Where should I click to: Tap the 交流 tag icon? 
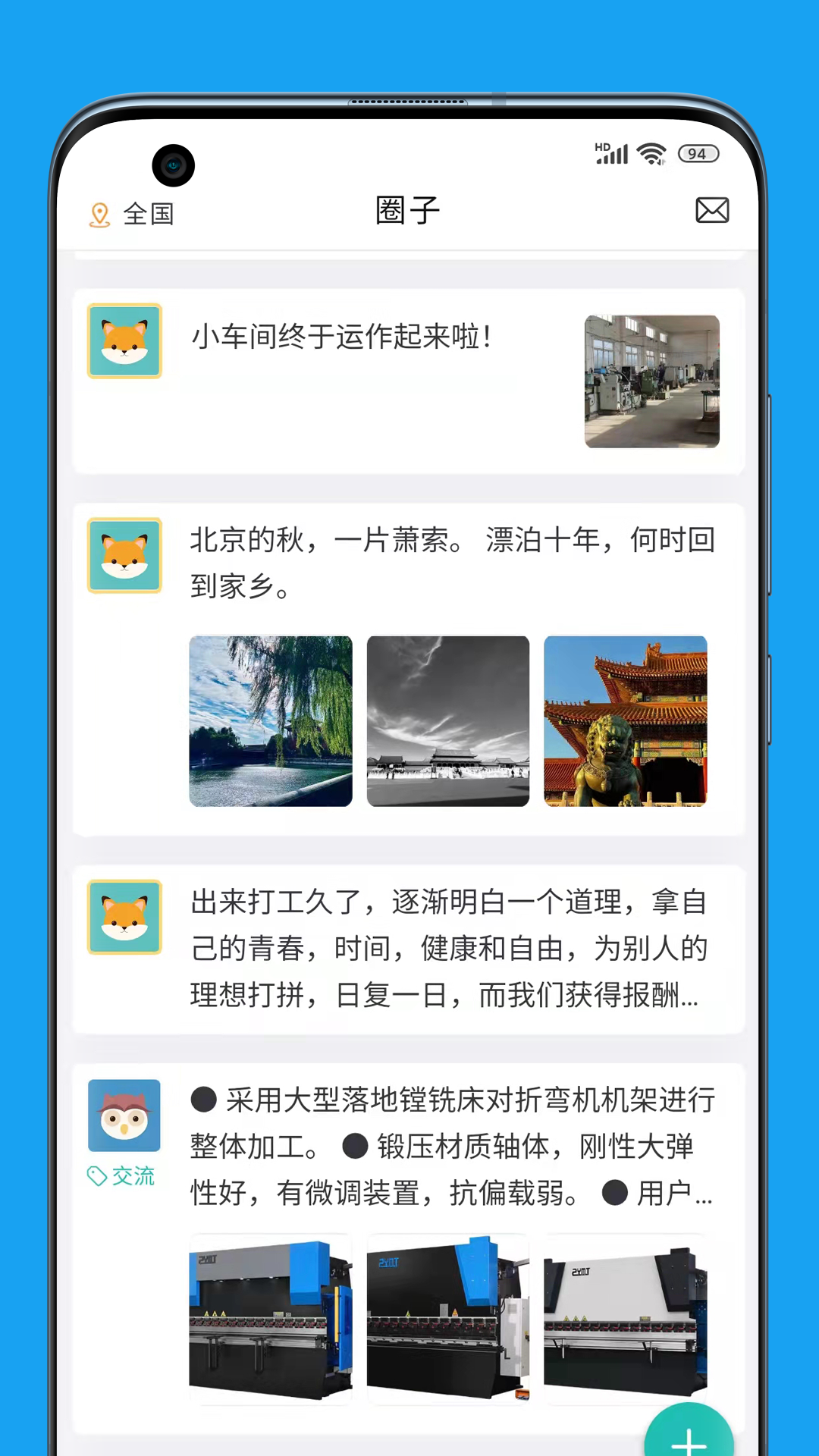click(x=97, y=1176)
